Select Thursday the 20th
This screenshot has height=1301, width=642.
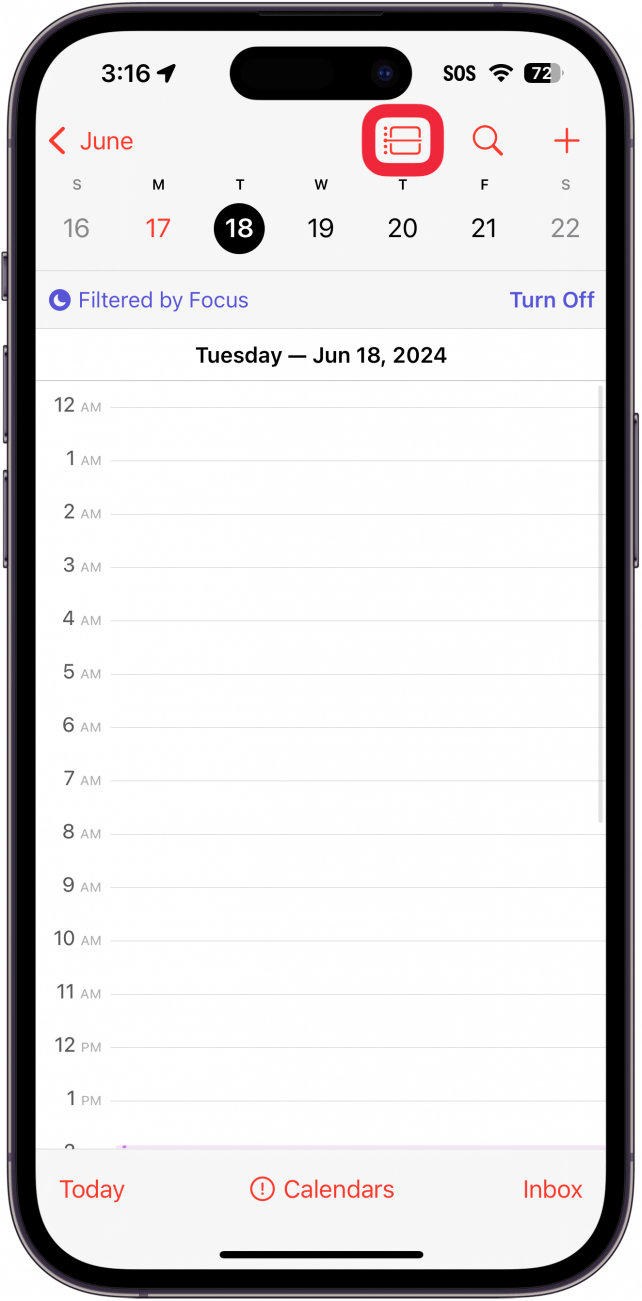(x=402, y=228)
